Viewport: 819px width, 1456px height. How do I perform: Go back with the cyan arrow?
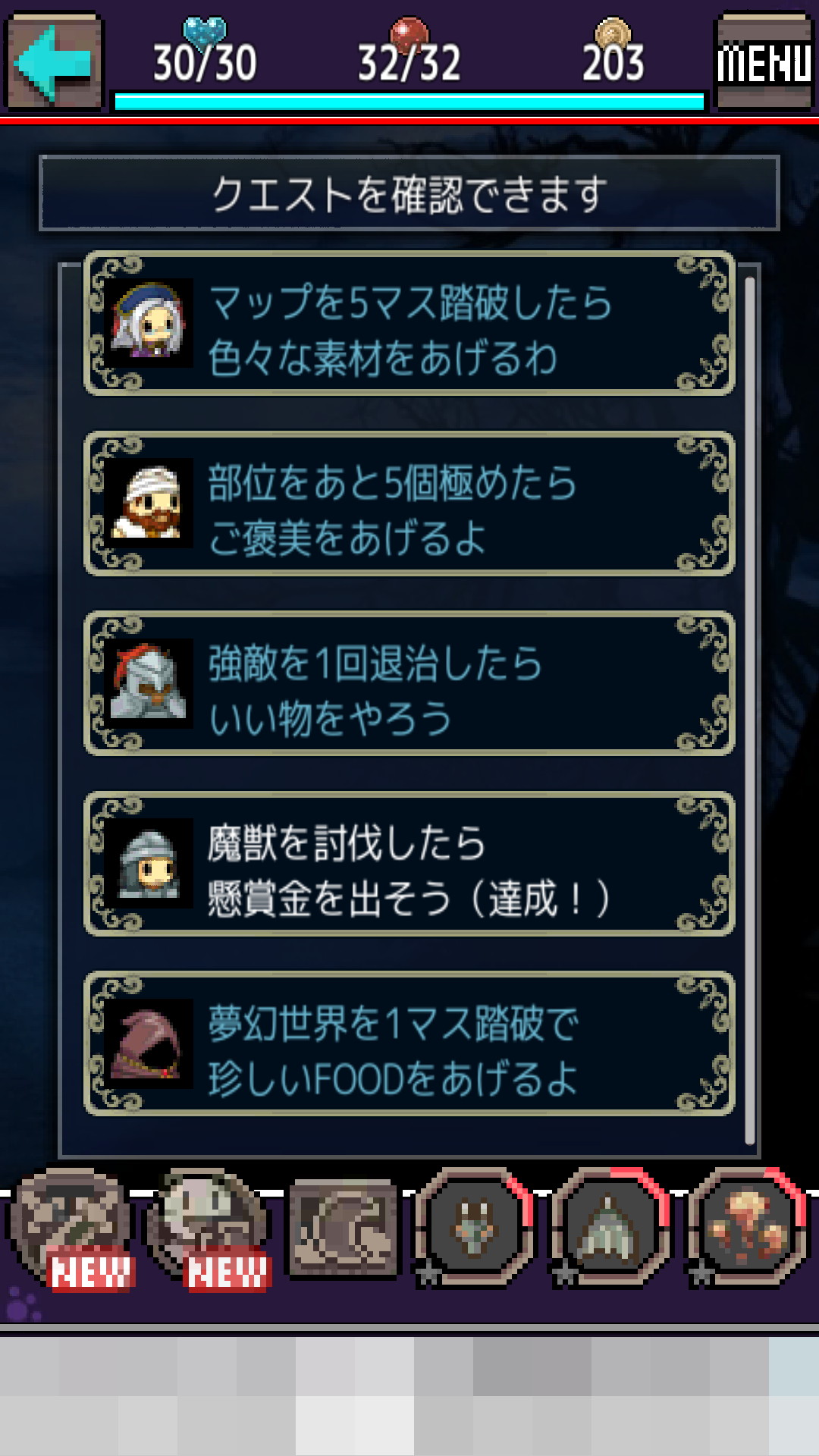[x=53, y=62]
